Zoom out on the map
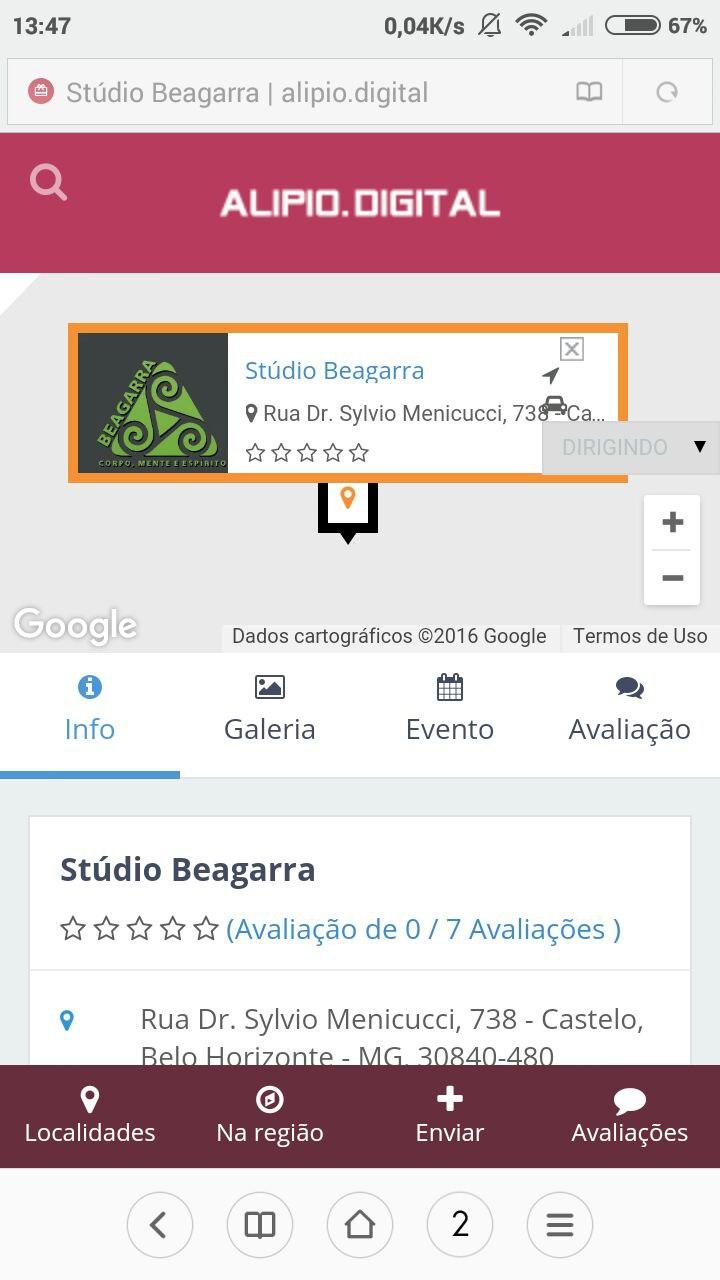 tap(672, 578)
